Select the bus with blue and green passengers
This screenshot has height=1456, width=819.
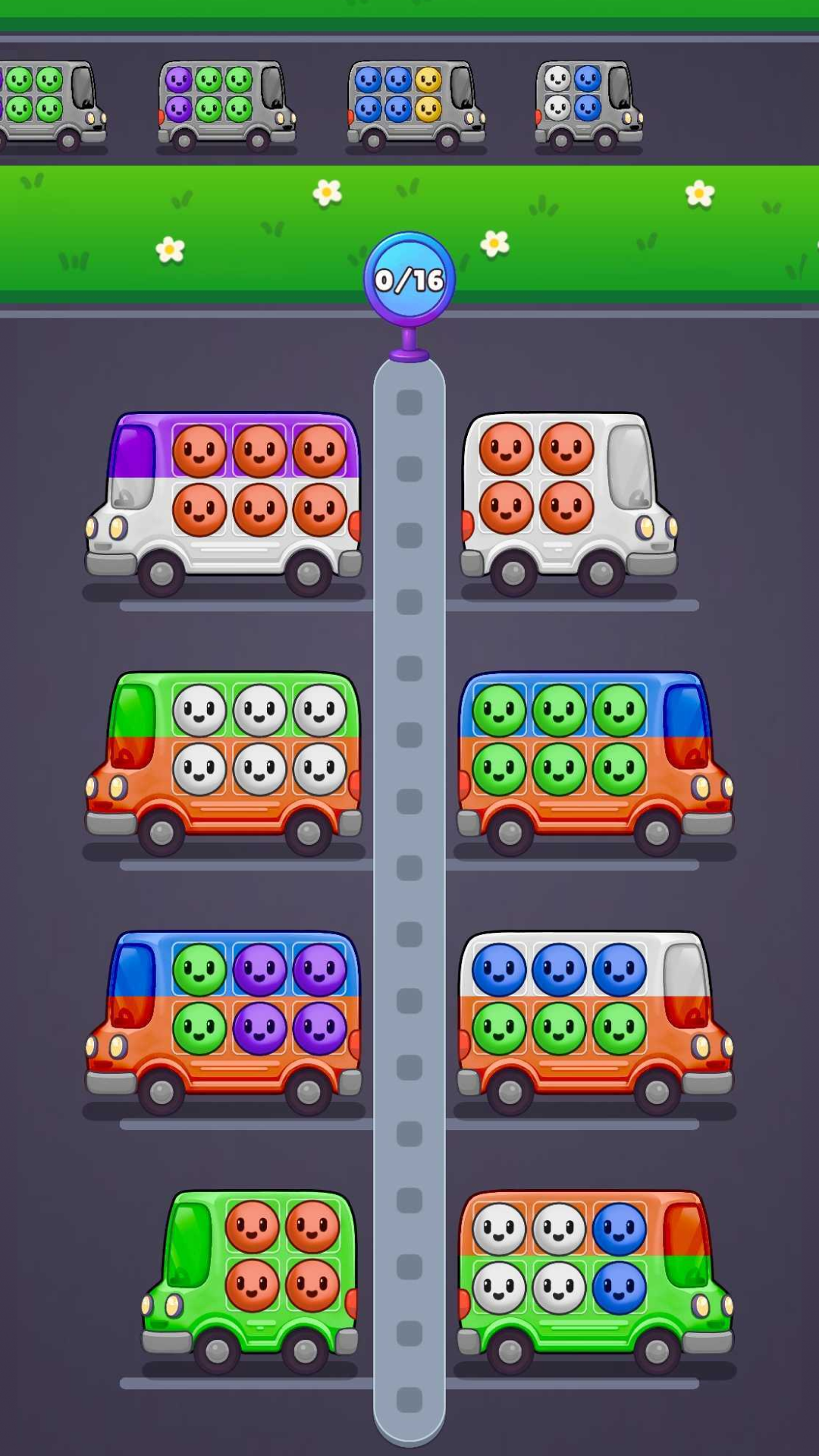click(595, 1020)
